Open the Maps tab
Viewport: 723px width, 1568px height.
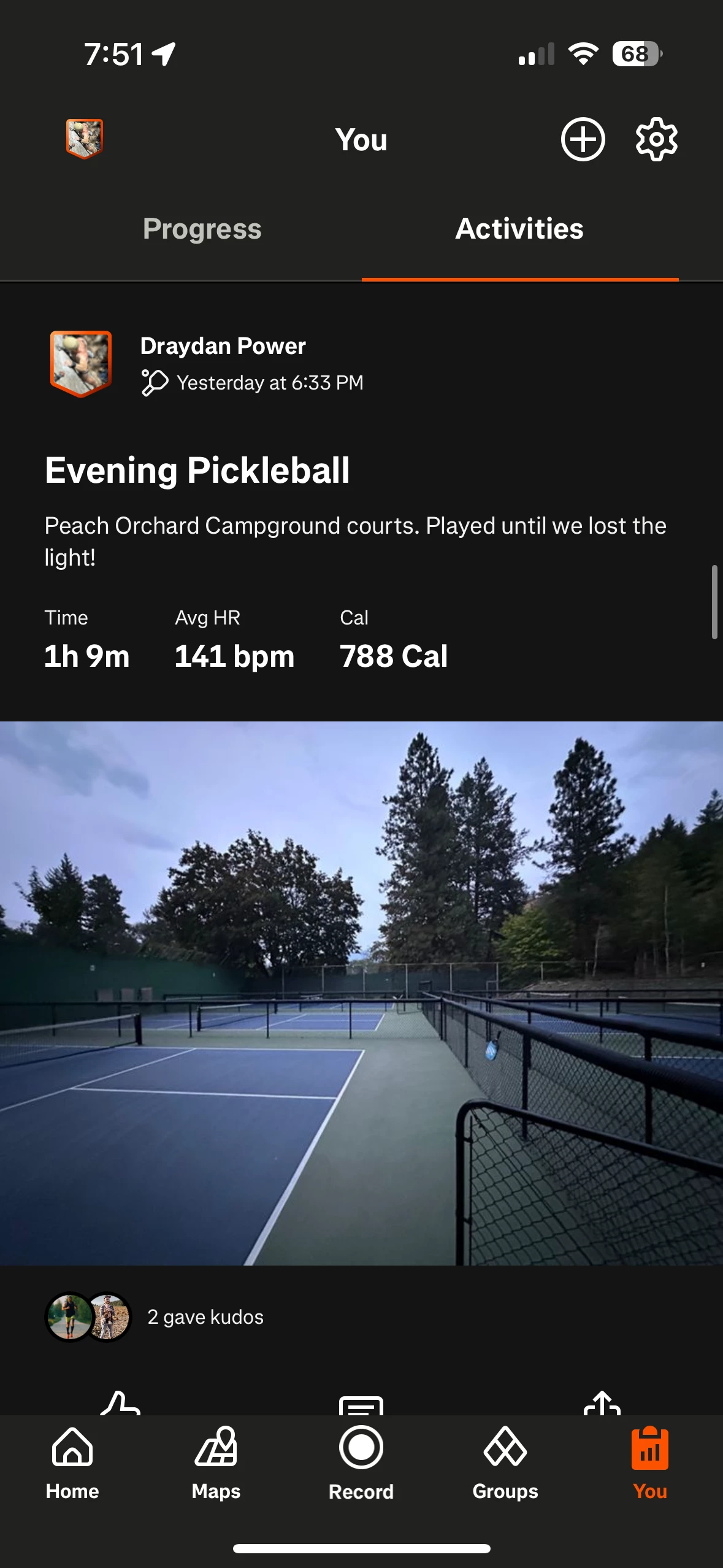click(x=216, y=1462)
